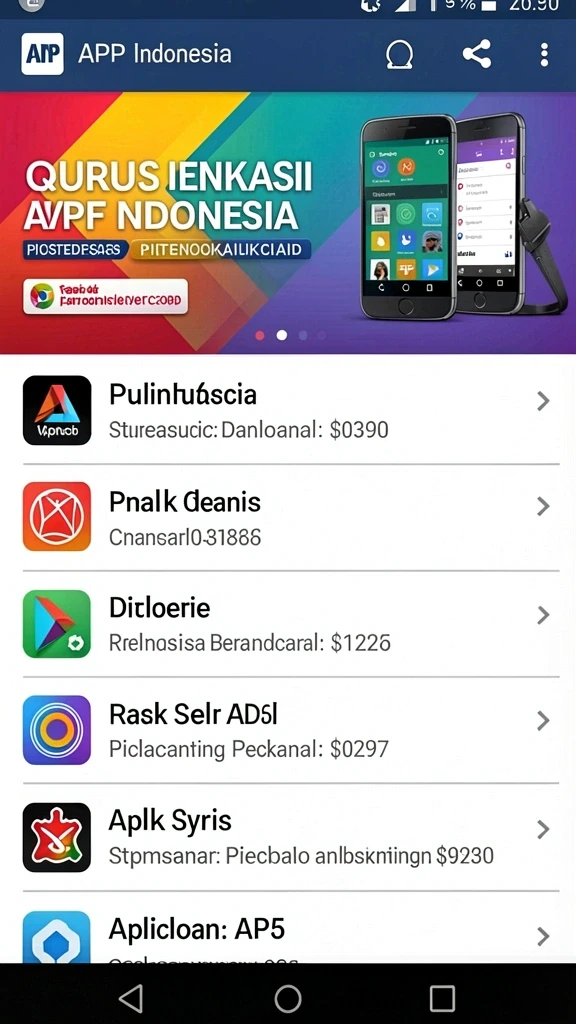Go to the home screen via navigation bar
The width and height of the screenshot is (576, 1024).
tap(288, 999)
